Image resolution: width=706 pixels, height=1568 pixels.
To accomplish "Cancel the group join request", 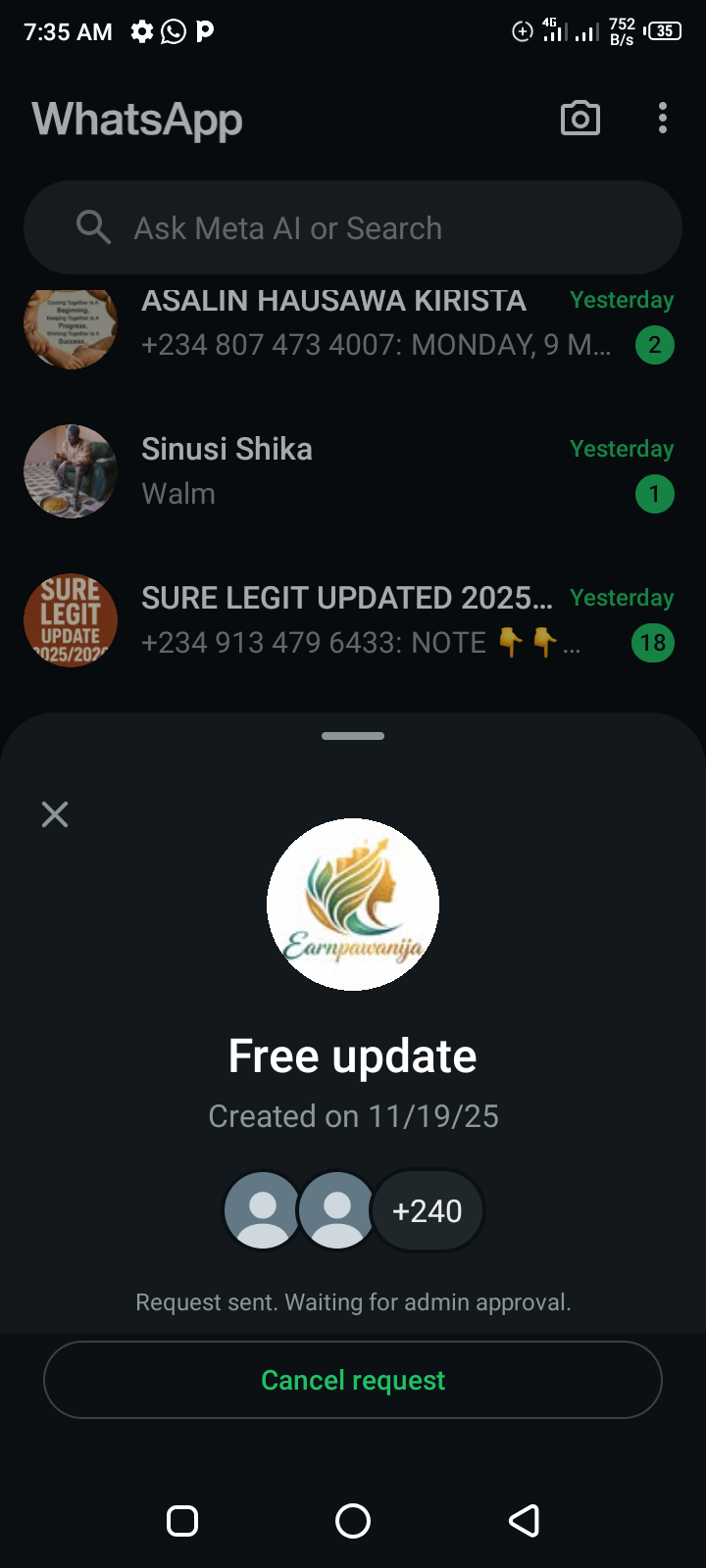I will tap(353, 1380).
